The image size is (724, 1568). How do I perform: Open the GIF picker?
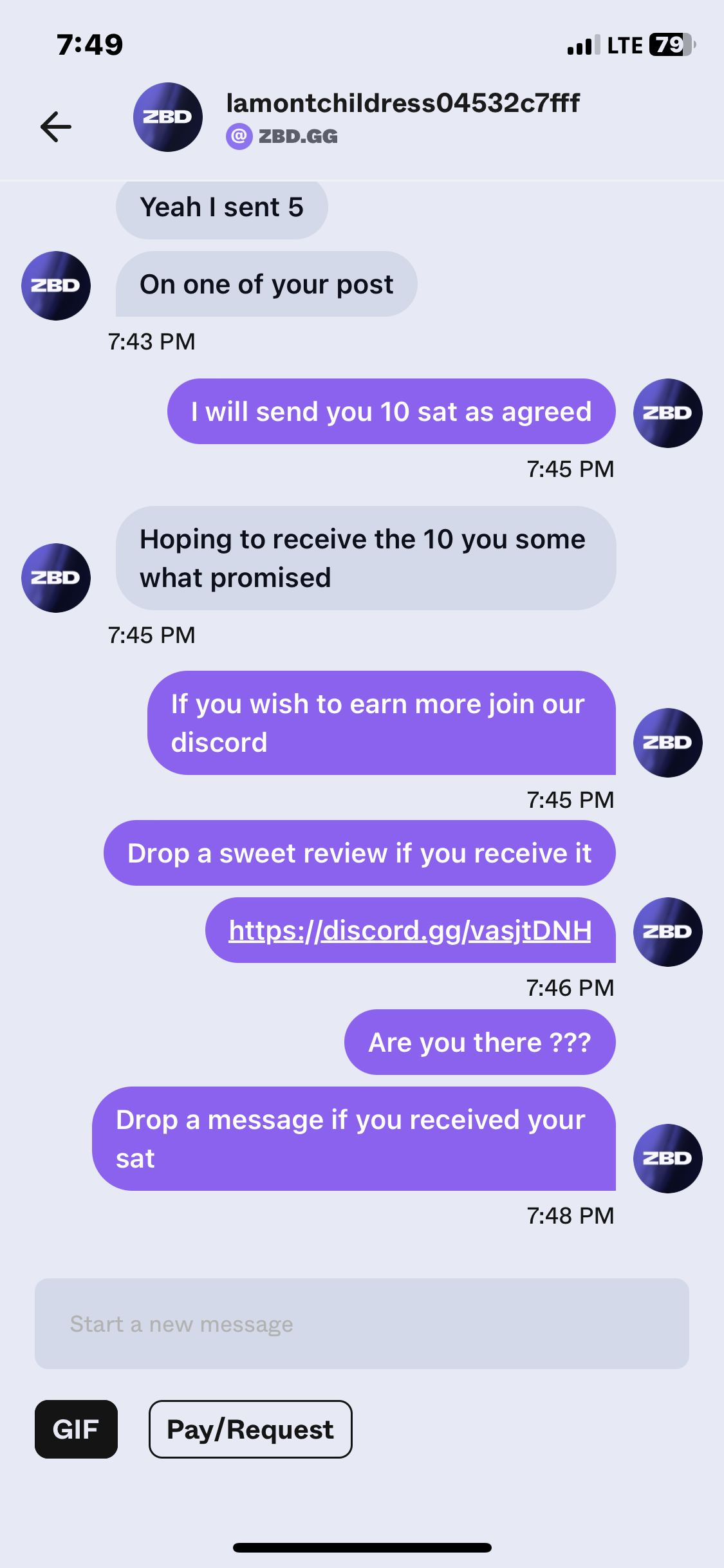[76, 1429]
